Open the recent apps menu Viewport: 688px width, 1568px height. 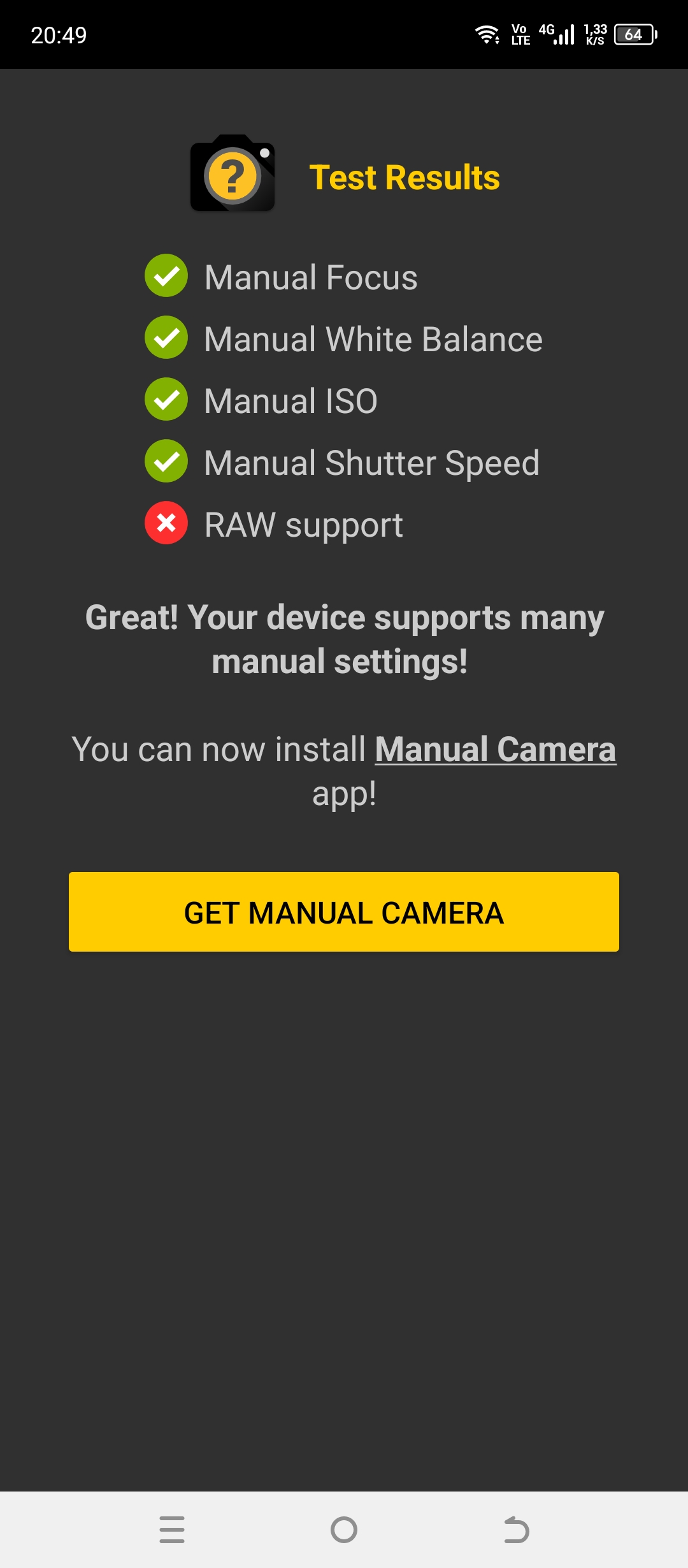click(x=172, y=1530)
